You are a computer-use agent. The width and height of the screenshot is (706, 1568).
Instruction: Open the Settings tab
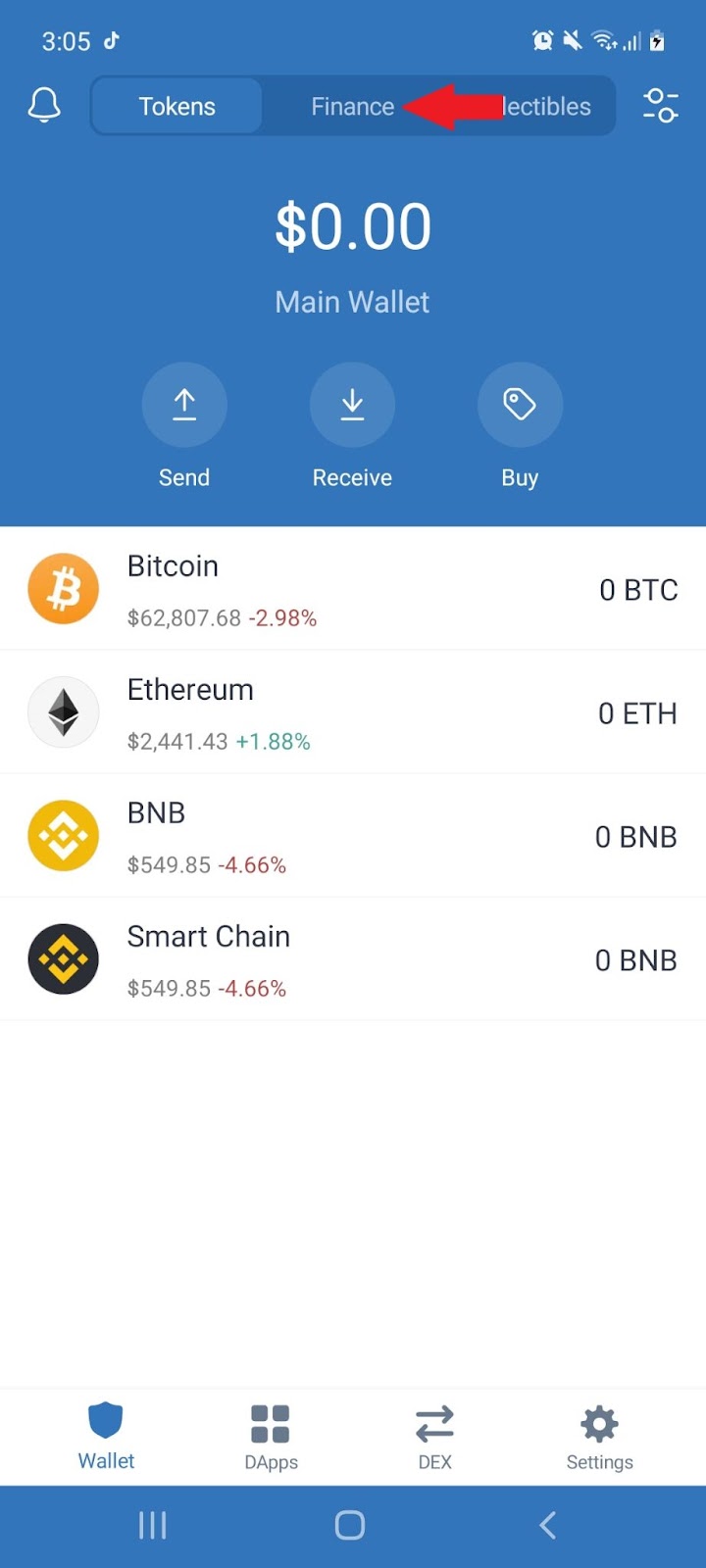pyautogui.click(x=599, y=1436)
